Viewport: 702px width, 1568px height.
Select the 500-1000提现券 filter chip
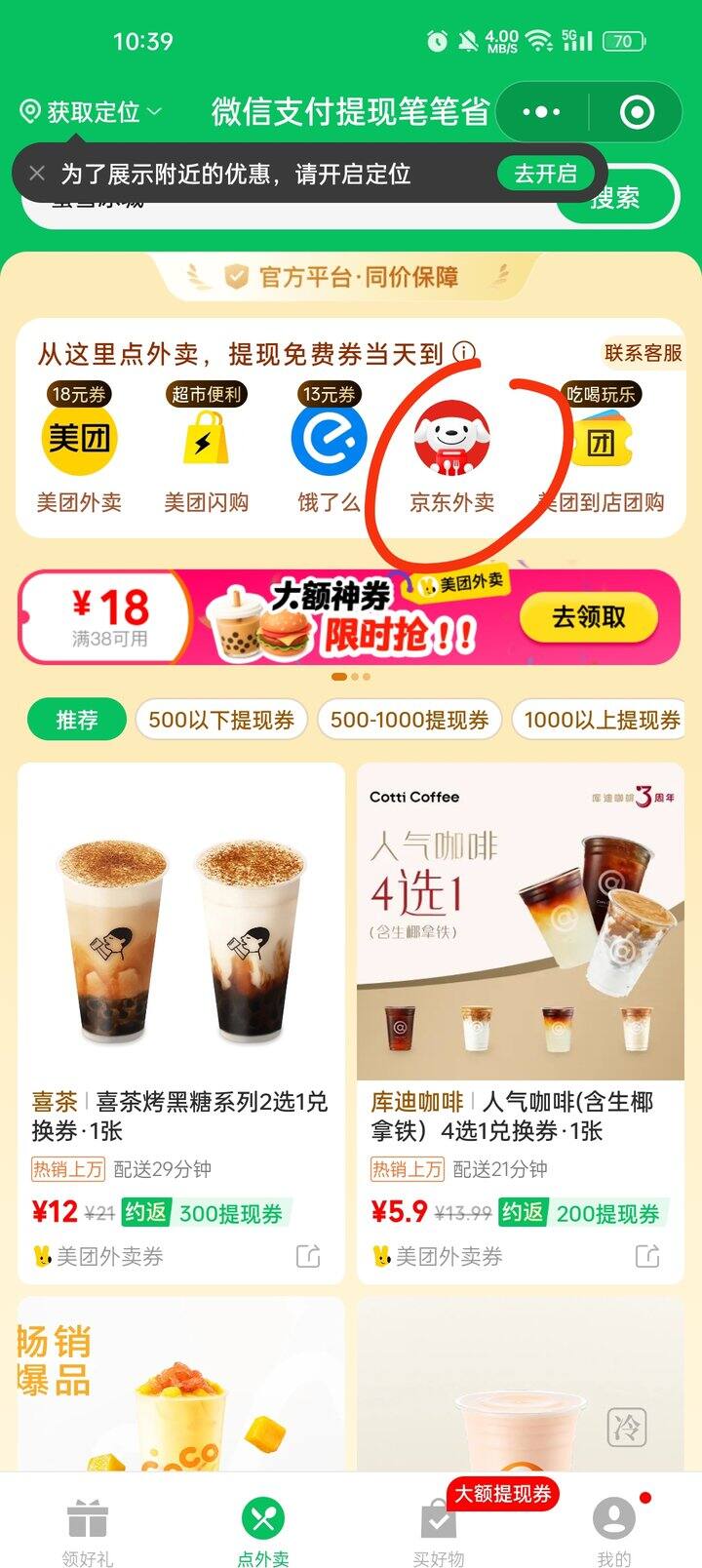[x=409, y=721]
